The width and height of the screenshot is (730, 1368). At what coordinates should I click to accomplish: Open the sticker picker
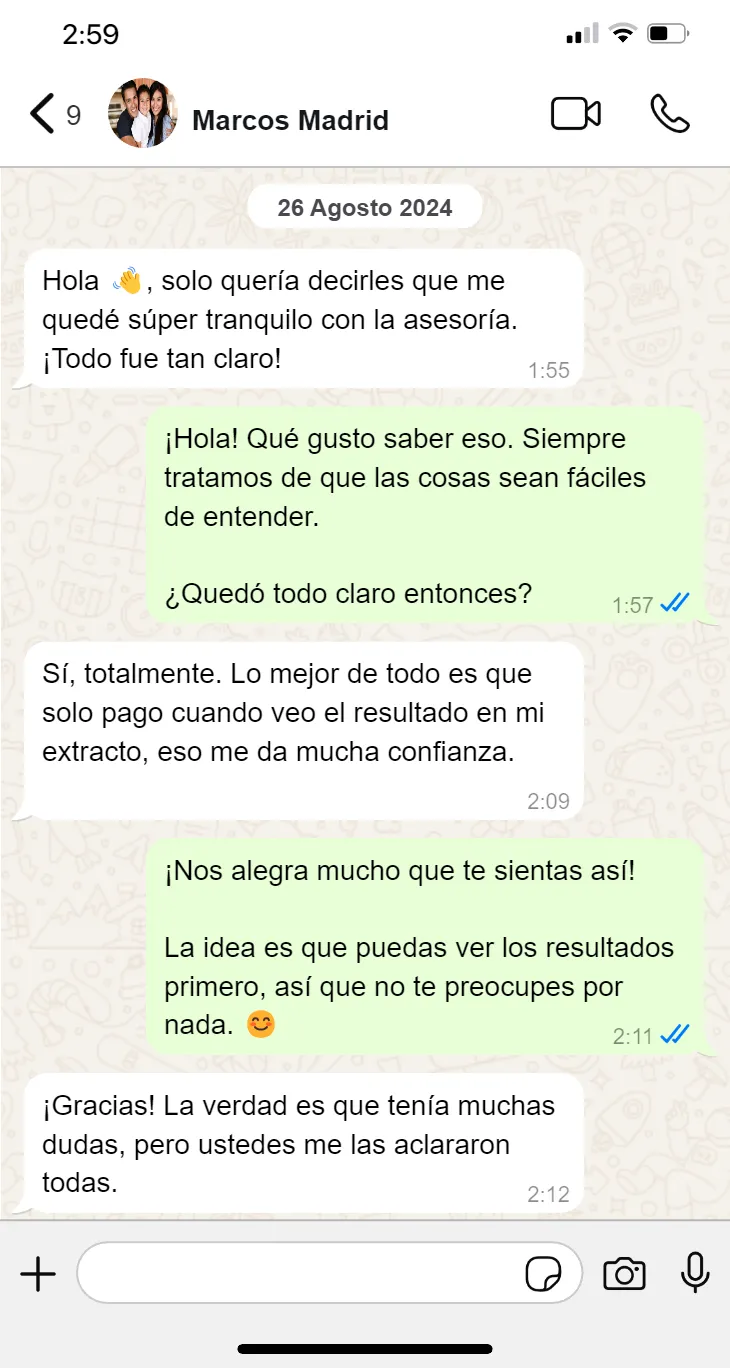point(543,1274)
